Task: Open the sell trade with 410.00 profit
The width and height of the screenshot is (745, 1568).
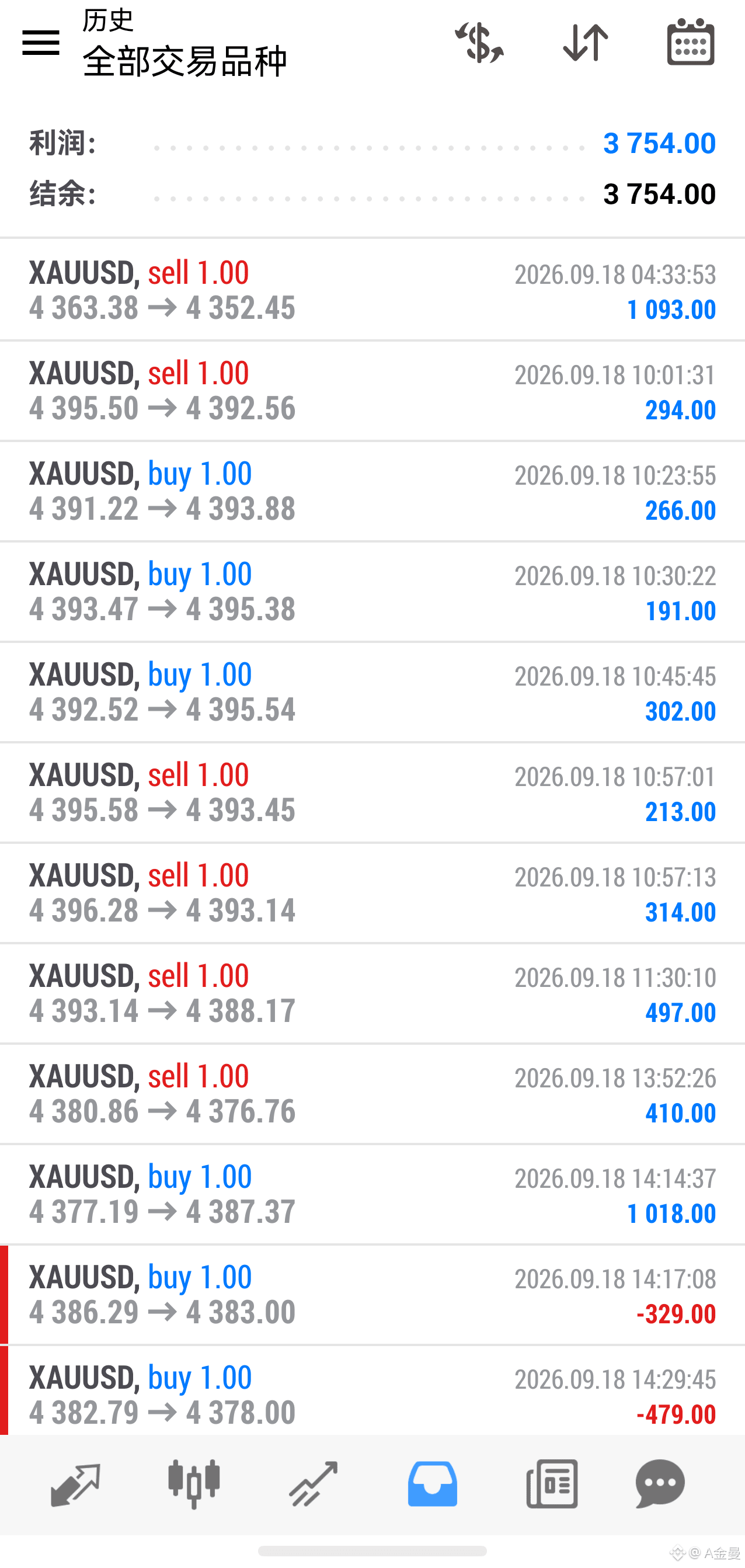Action: (372, 1094)
